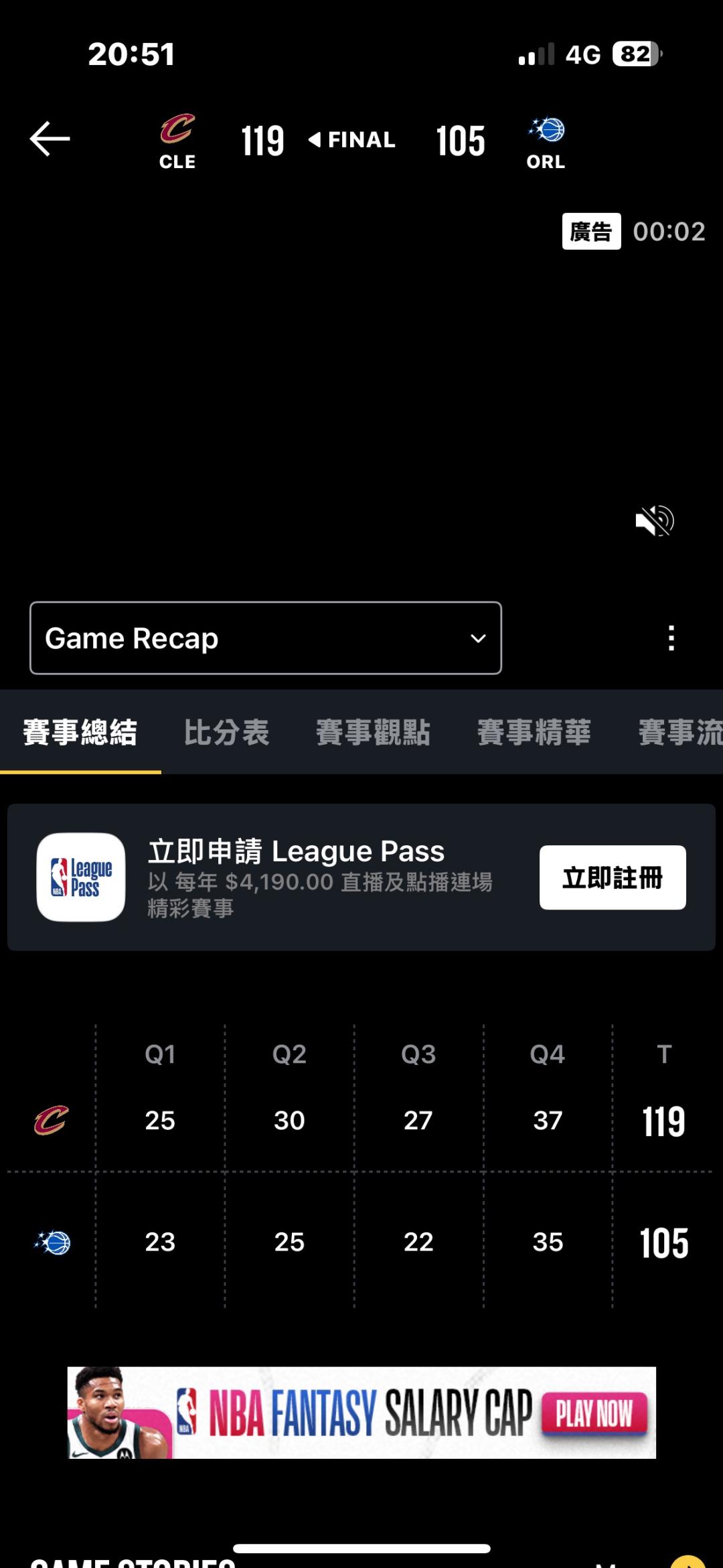Viewport: 723px width, 1568px height.
Task: Switch to the 賽事觀點 tab
Action: pyautogui.click(x=373, y=732)
